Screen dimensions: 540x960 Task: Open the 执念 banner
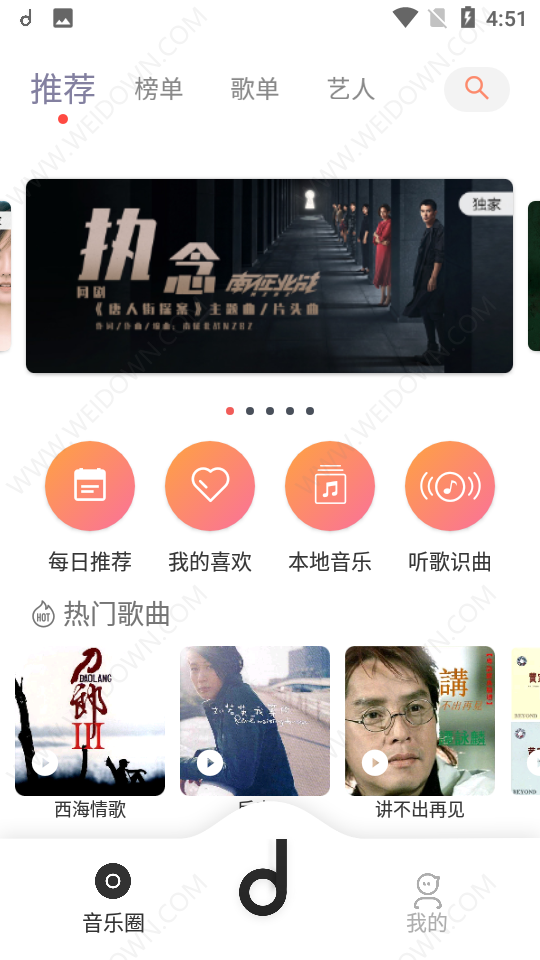point(269,276)
